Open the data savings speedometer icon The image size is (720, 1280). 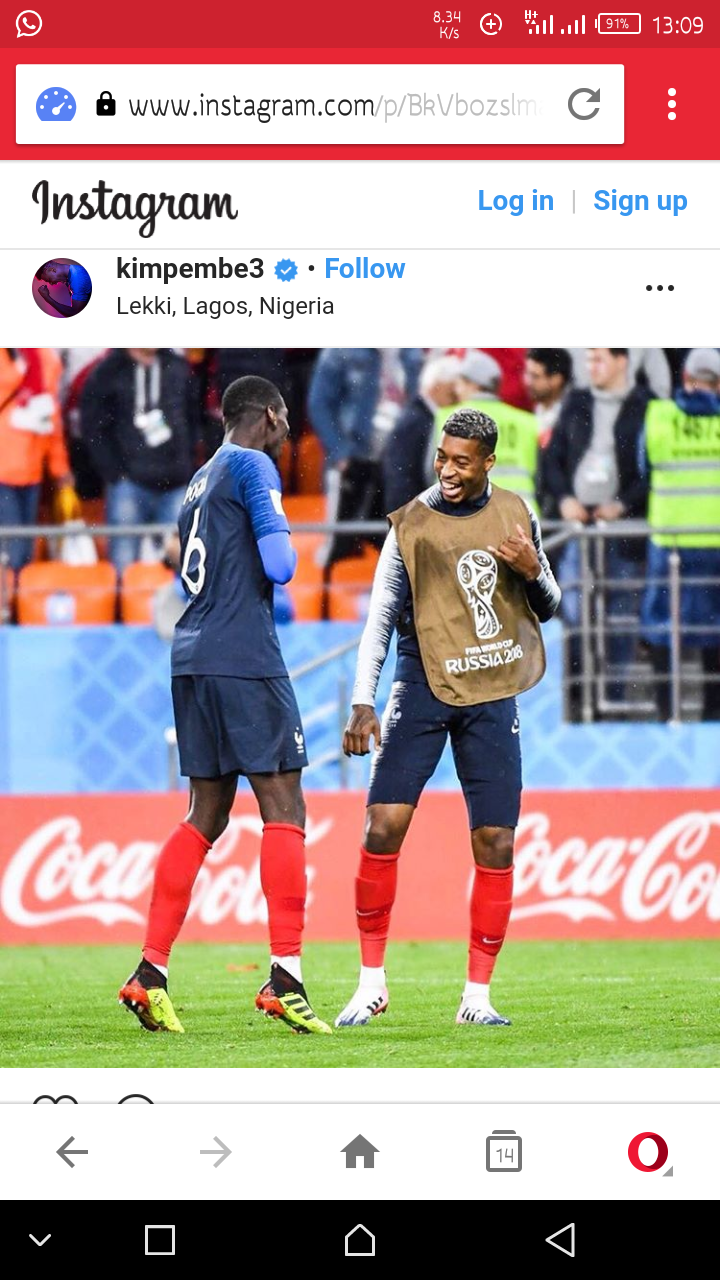coord(56,104)
